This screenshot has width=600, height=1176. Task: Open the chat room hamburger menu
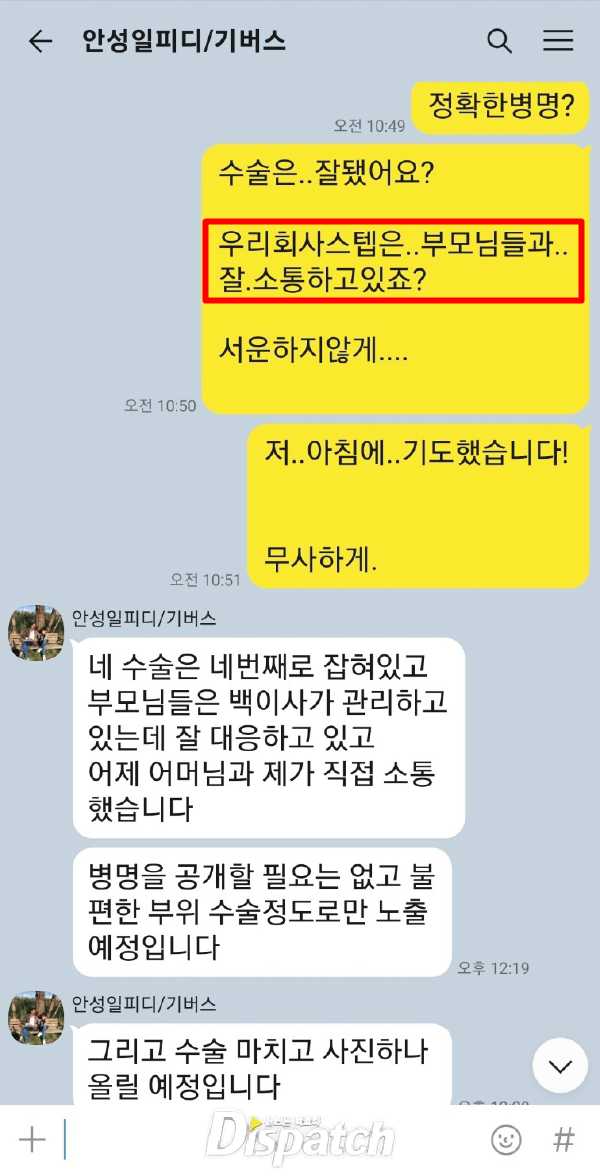[x=557, y=41]
